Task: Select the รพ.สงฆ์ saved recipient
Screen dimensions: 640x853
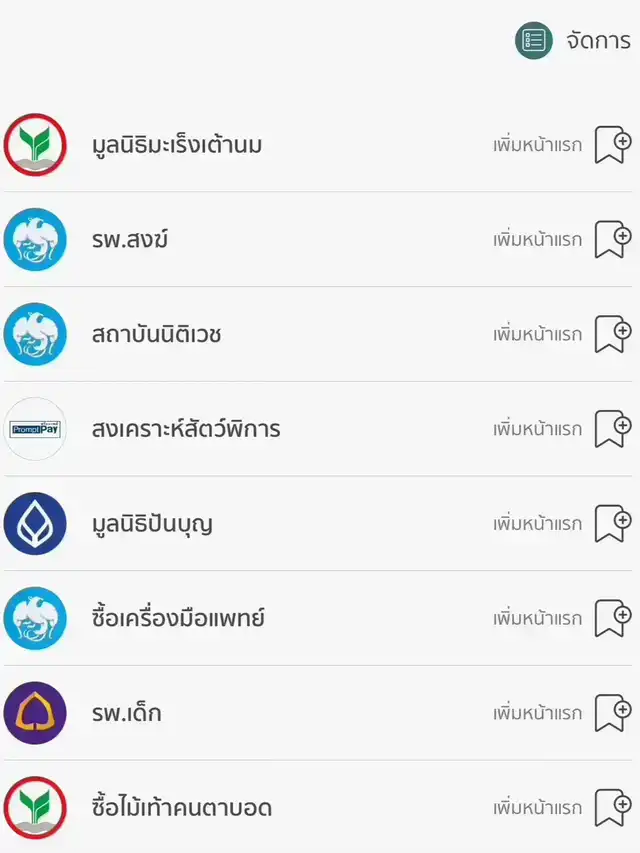Action: tap(130, 240)
